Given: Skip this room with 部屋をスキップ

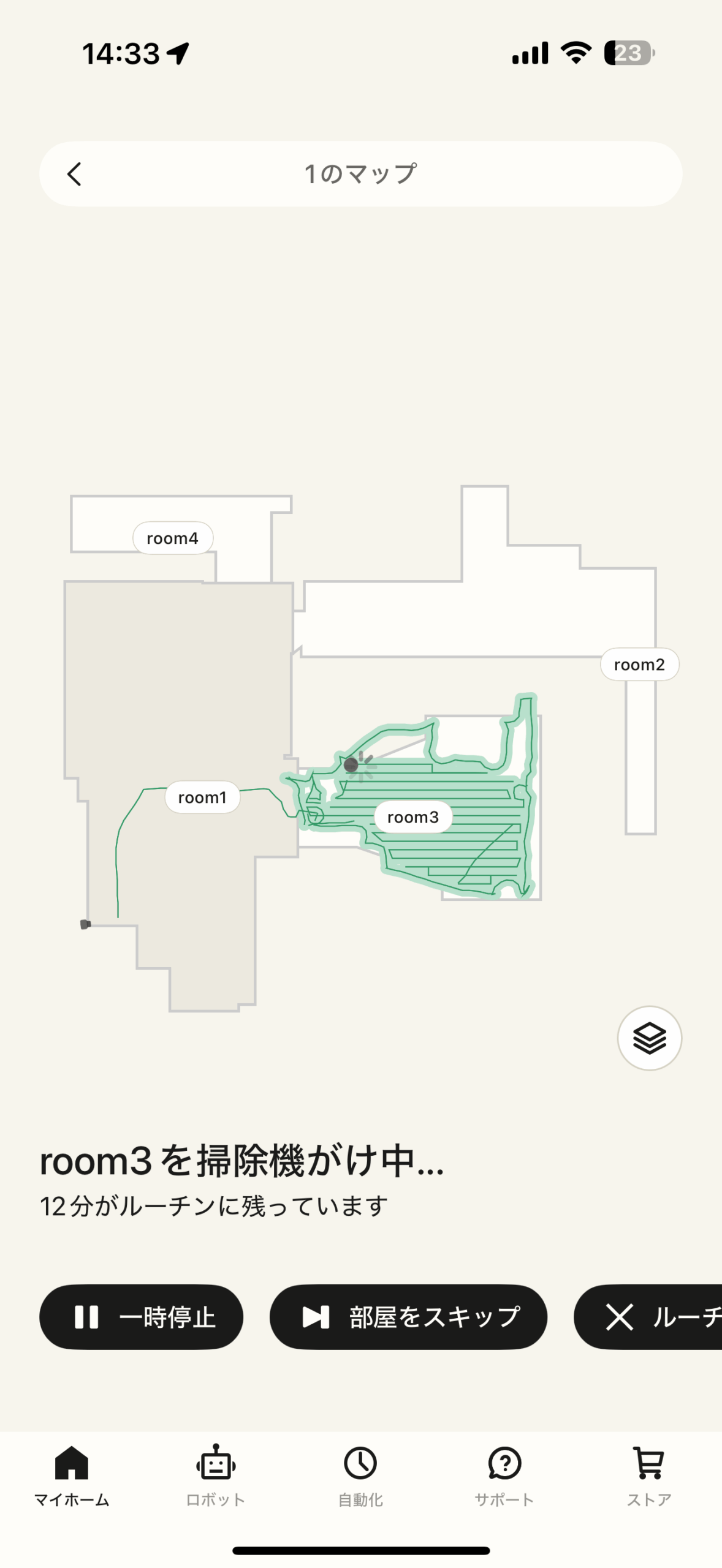Looking at the screenshot, I should pos(408,1317).
